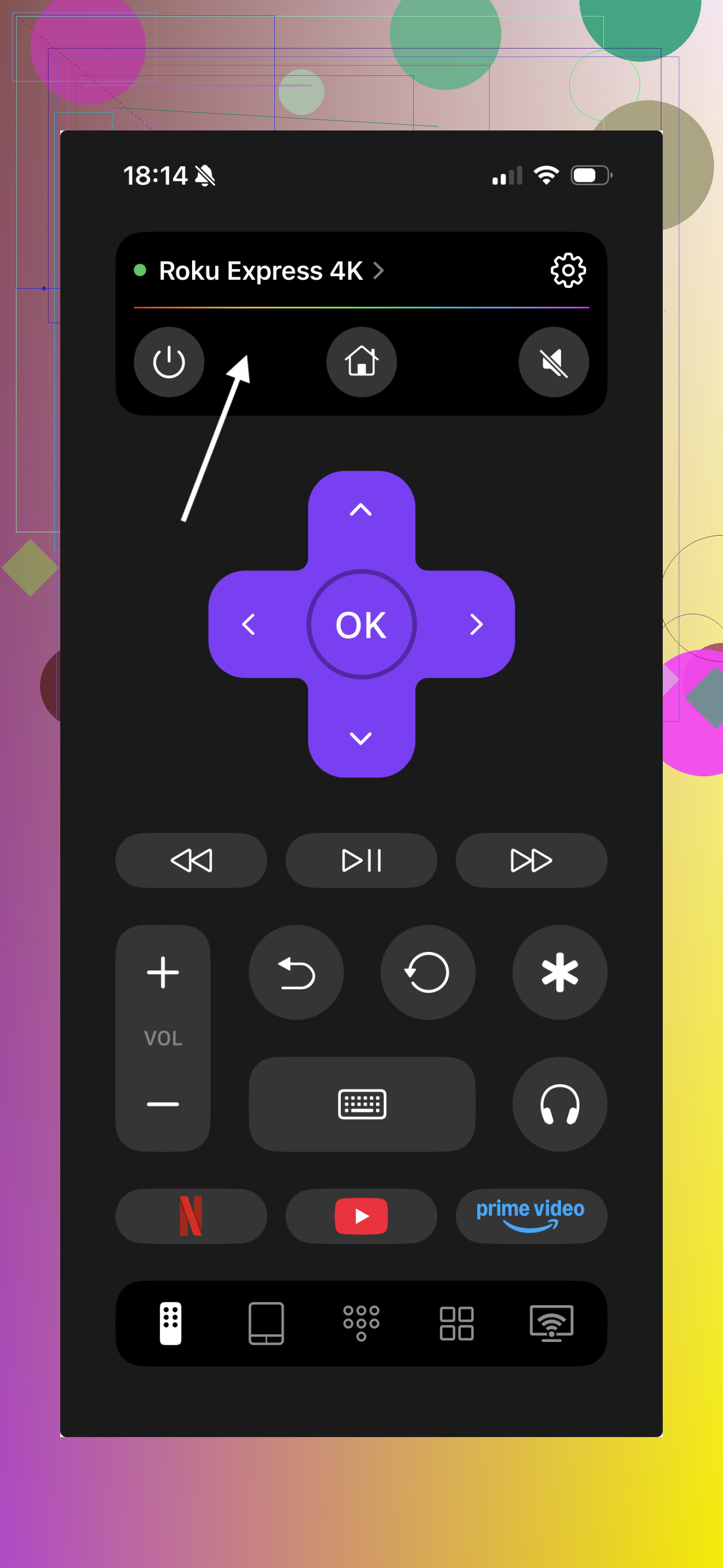Tap the back arrow button
Viewport: 723px width, 1568px height.
coord(296,973)
